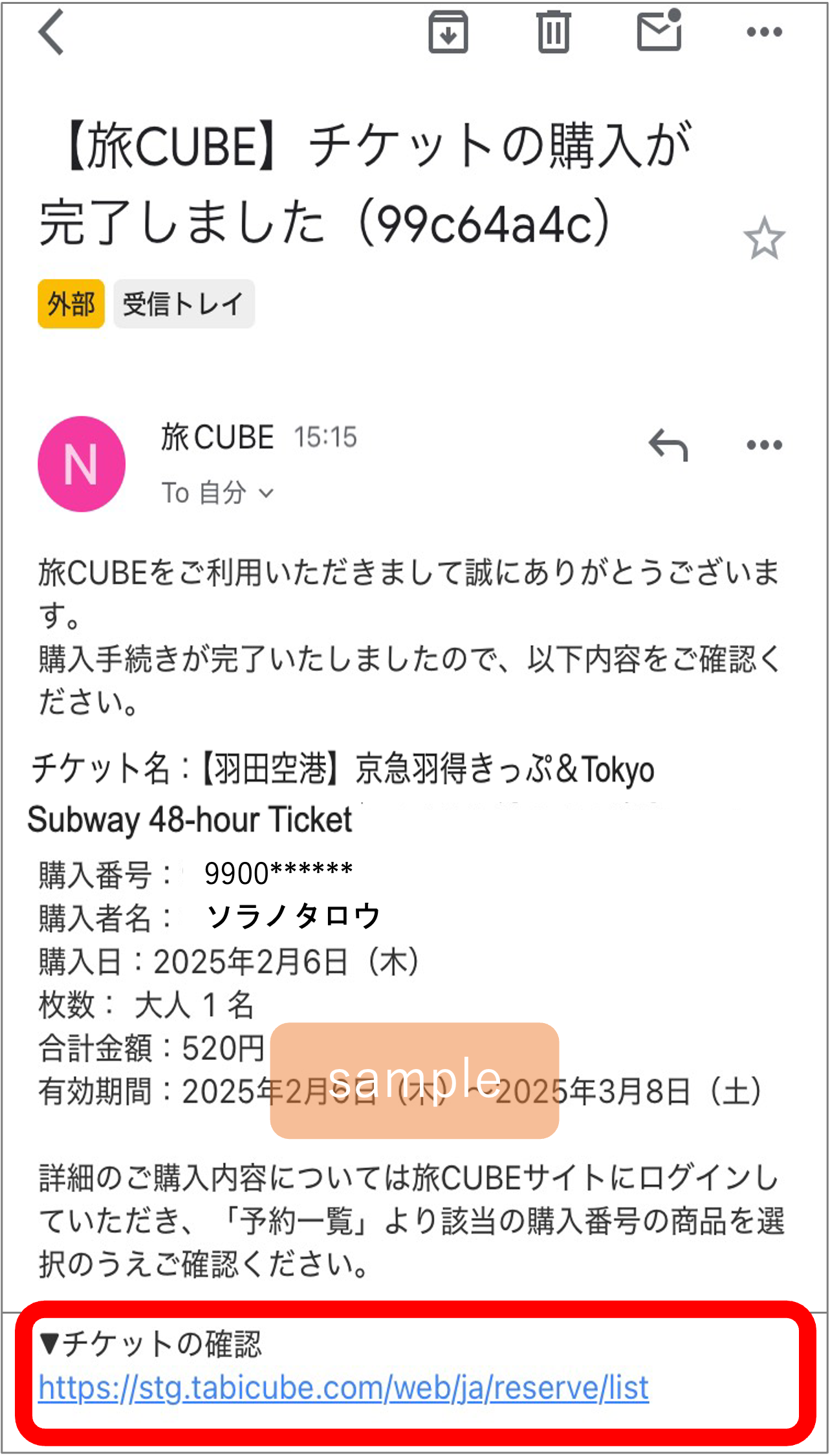The height and width of the screenshot is (1456, 830).
Task: Archive this email
Action: point(448,32)
